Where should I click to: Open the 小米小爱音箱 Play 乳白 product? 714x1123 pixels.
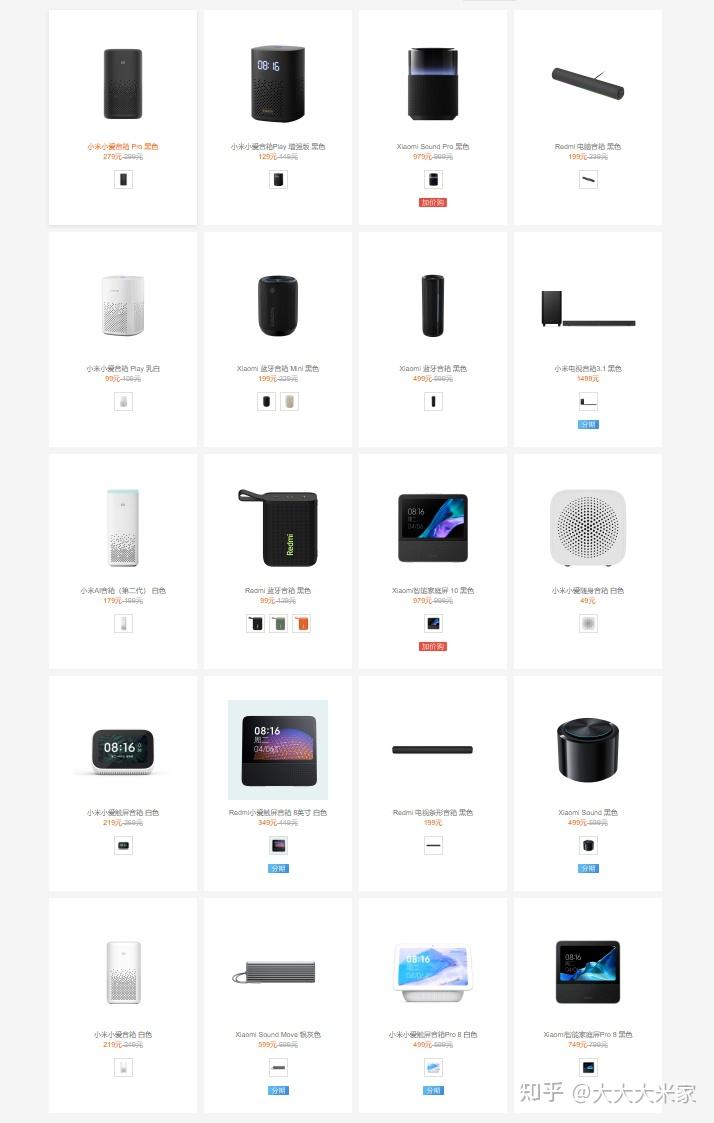click(123, 305)
